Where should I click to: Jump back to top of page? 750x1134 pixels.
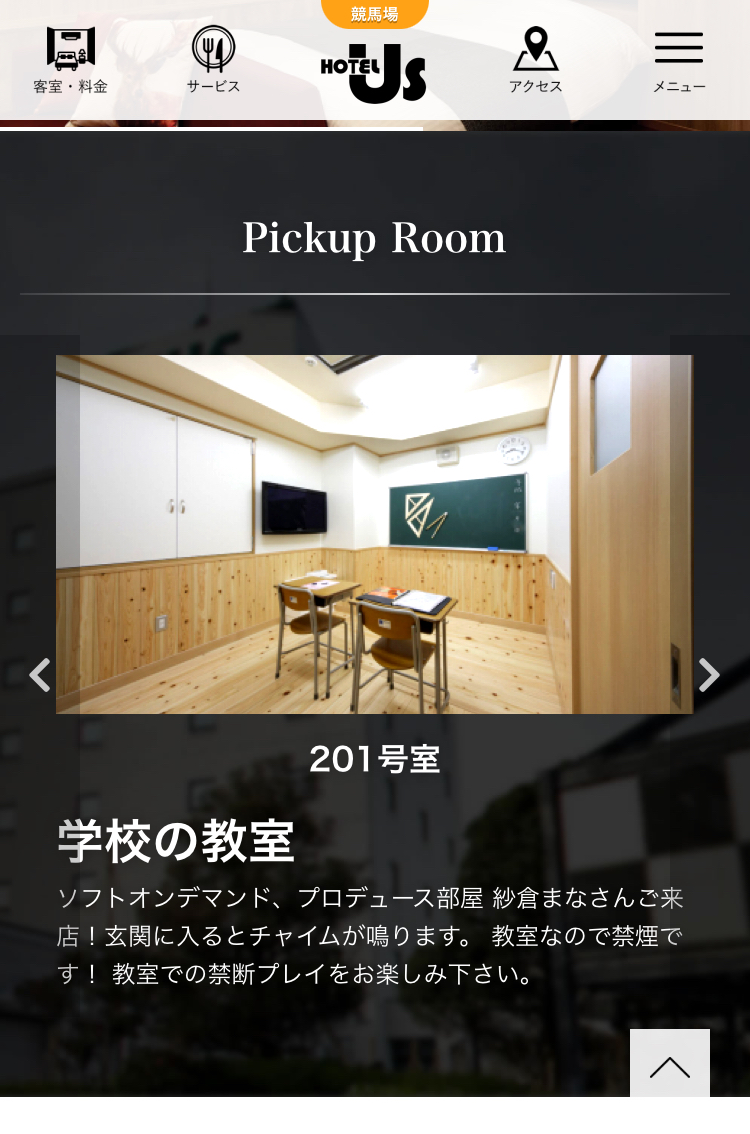coord(669,1065)
